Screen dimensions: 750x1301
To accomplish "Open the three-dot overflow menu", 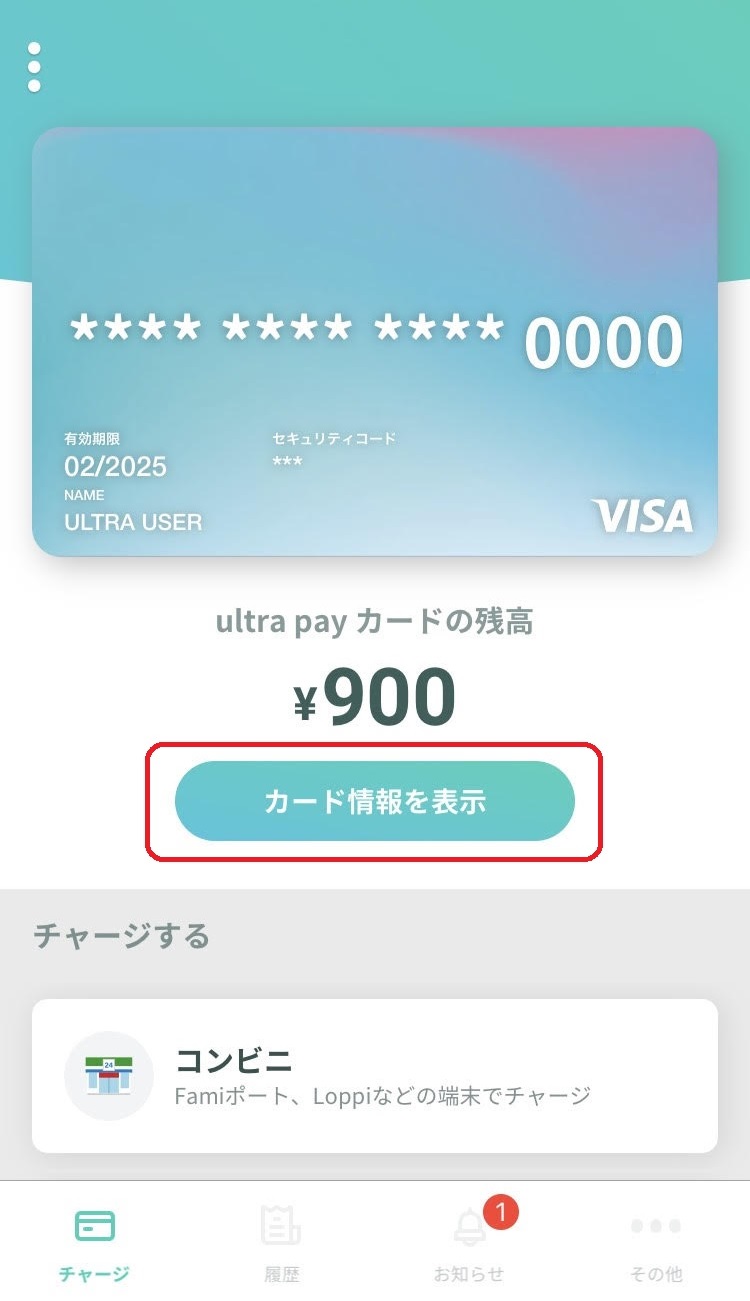I will coord(34,67).
